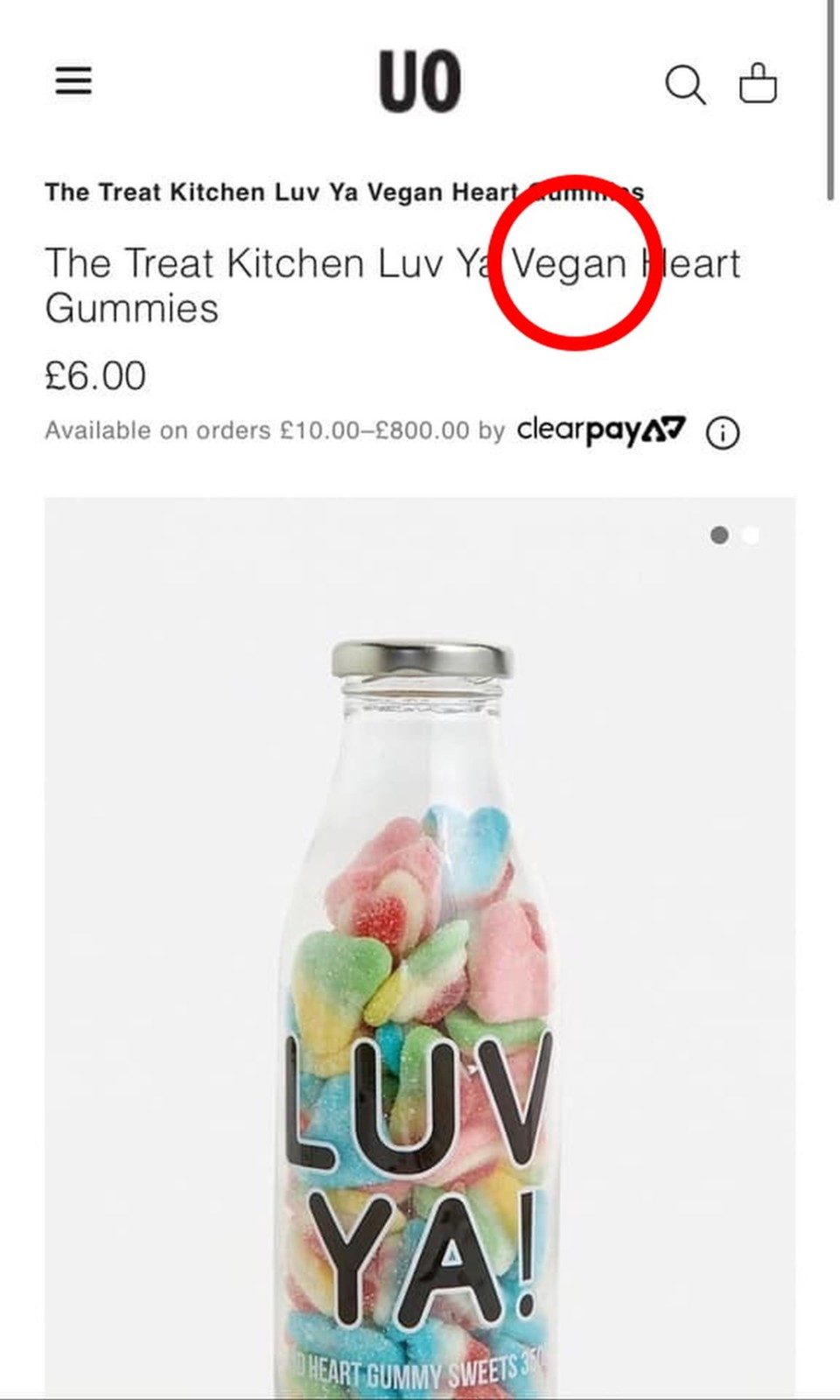View the shopping bag
Screen dimensions: 840x1400
(x=758, y=84)
